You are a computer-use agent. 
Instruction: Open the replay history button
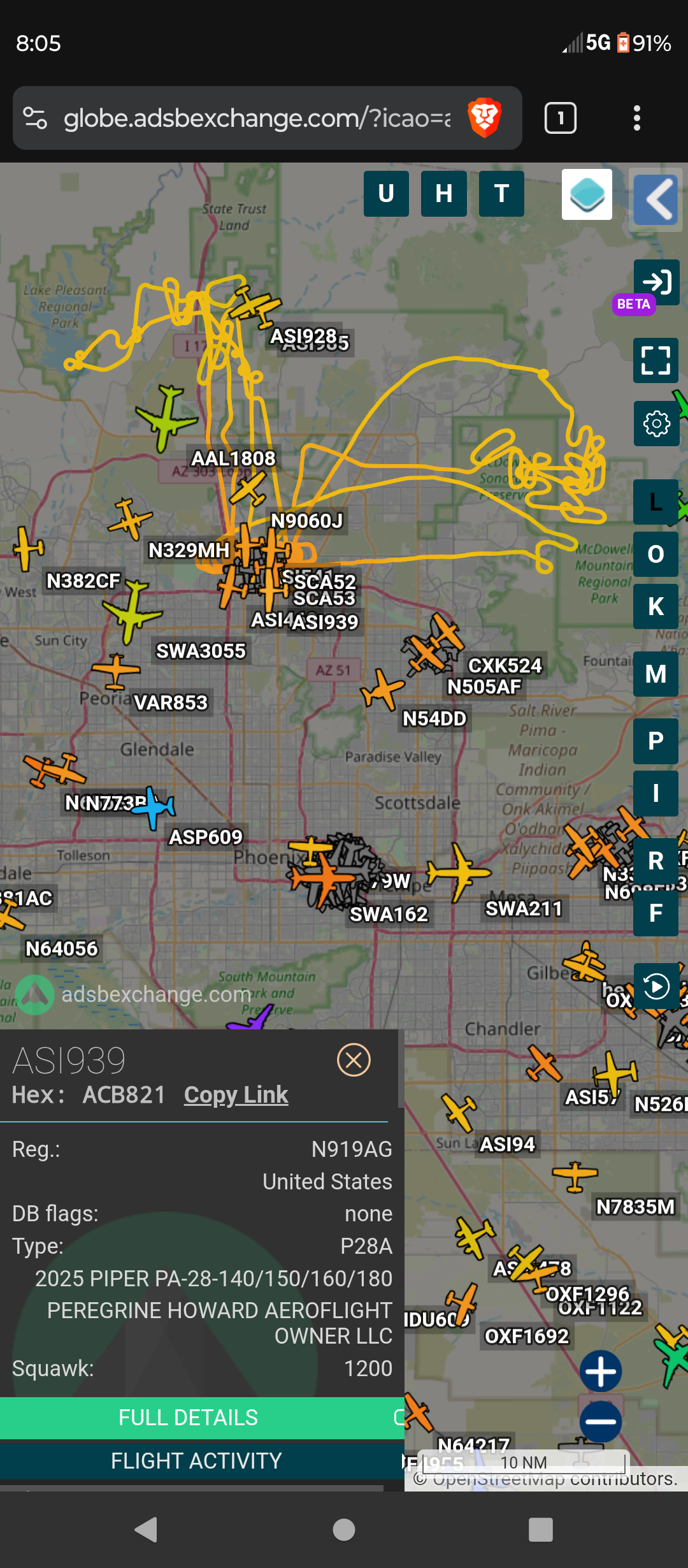[656, 987]
